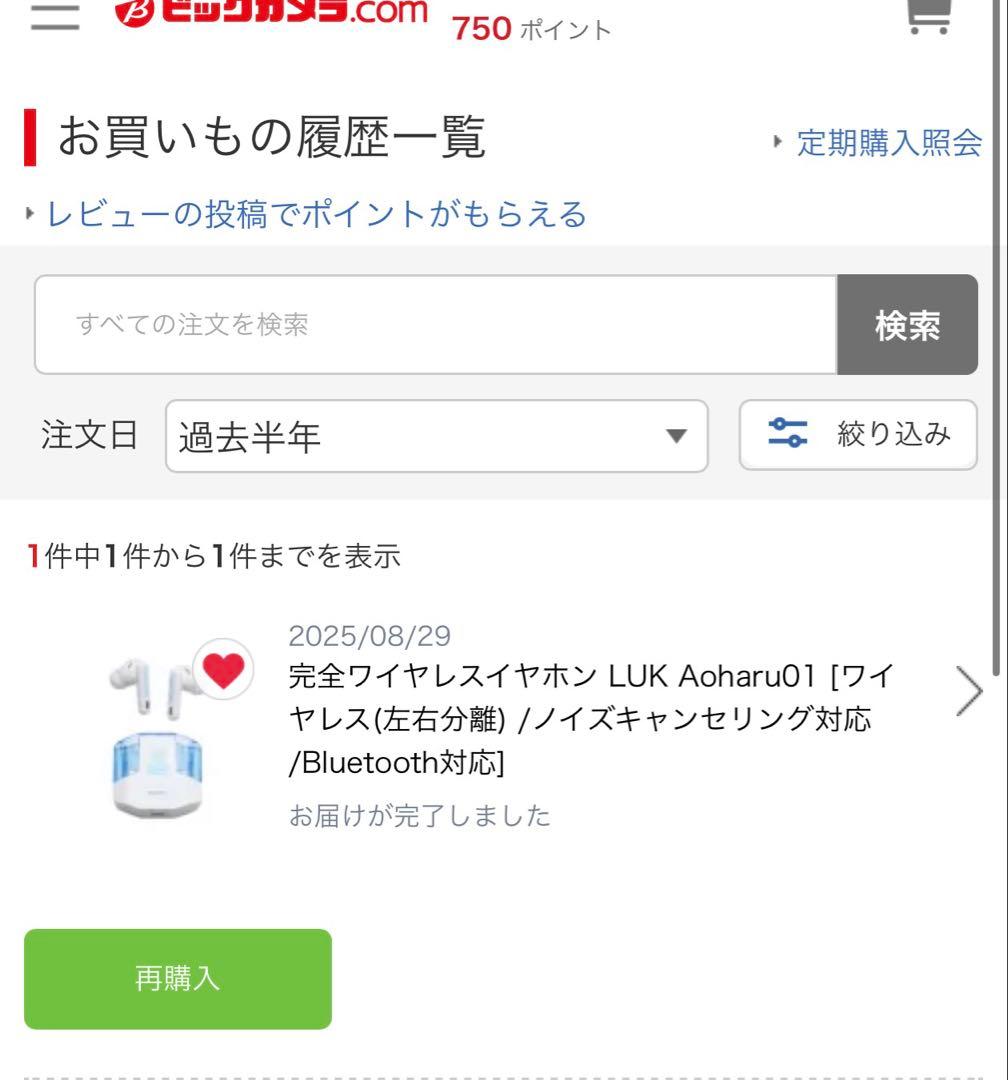Open the LUK Aoharu01 earphones order details
Screen dimensions: 1008x1080
coord(590,718)
